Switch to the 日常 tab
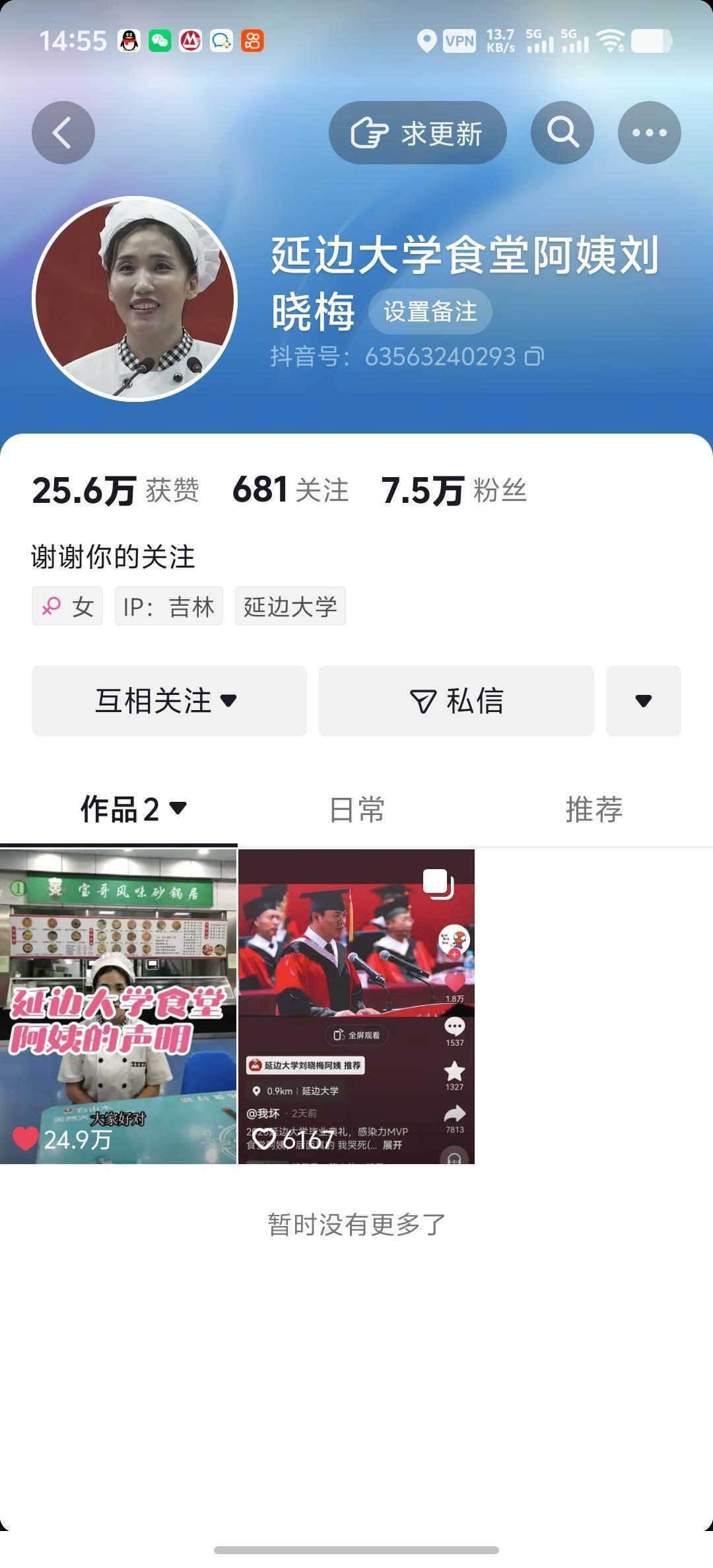Image resolution: width=713 pixels, height=1568 pixels. tap(356, 809)
